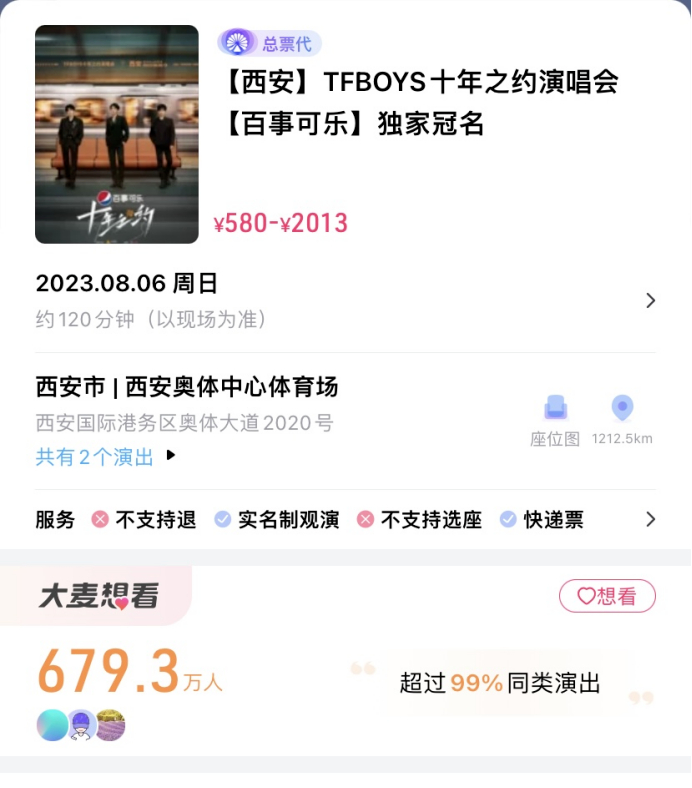The height and width of the screenshot is (788, 692).
Task: Open the venue location map pin
Action: click(x=622, y=419)
